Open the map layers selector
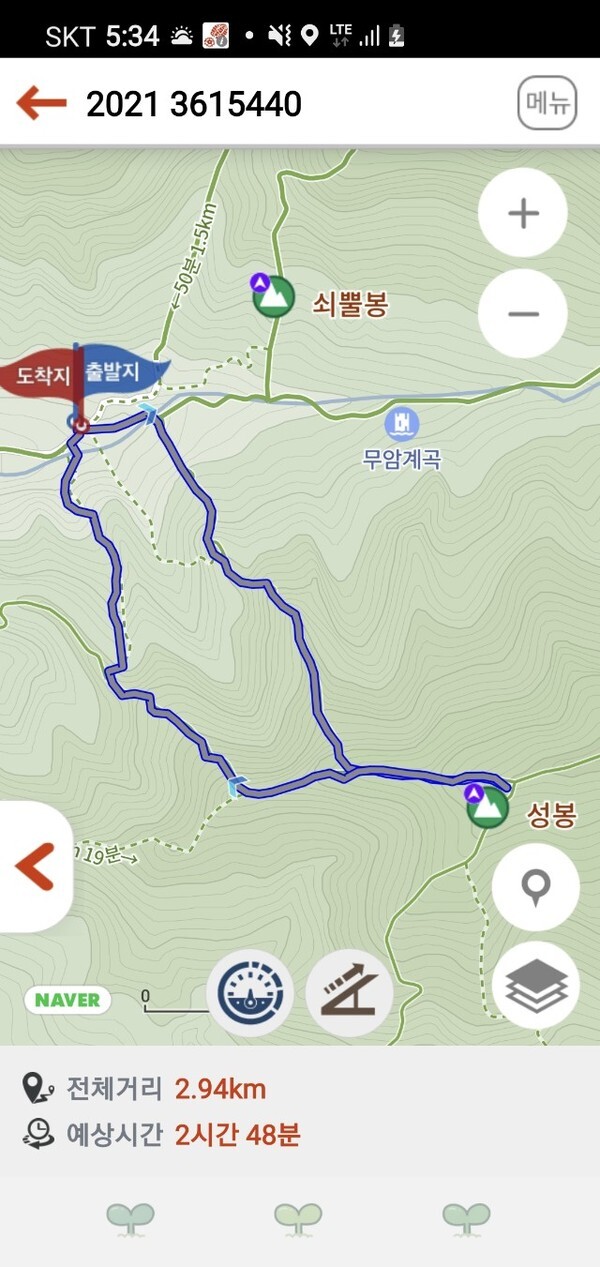The width and height of the screenshot is (600, 1267). (537, 984)
